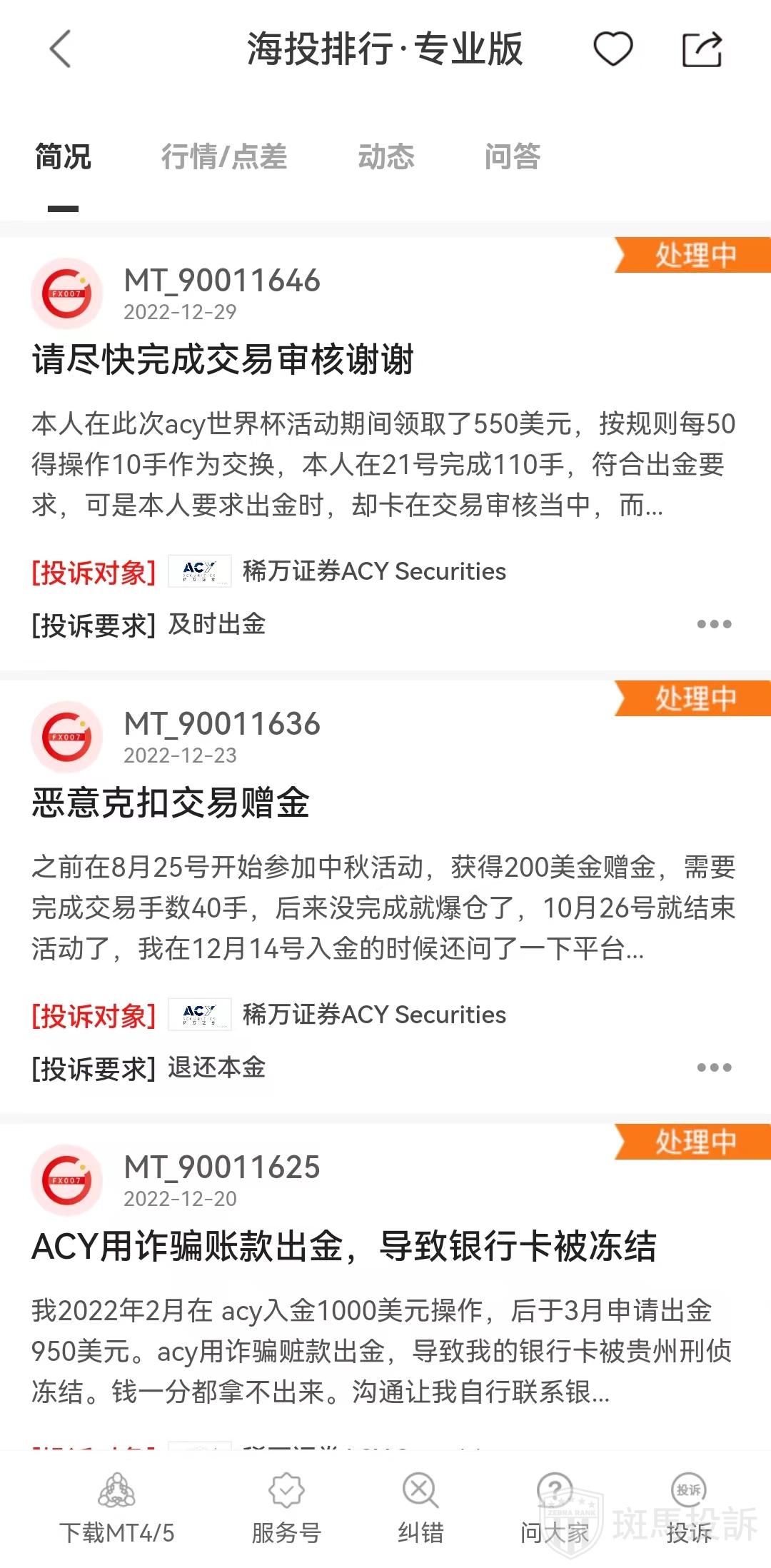The height and width of the screenshot is (1568, 771).
Task: Go back using the top-left arrow
Action: 61,49
